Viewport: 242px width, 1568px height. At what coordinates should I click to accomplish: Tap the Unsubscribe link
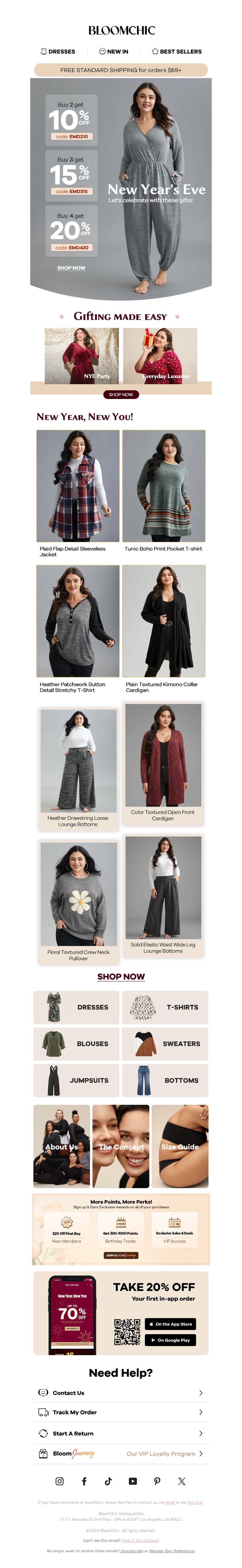pos(131,1550)
